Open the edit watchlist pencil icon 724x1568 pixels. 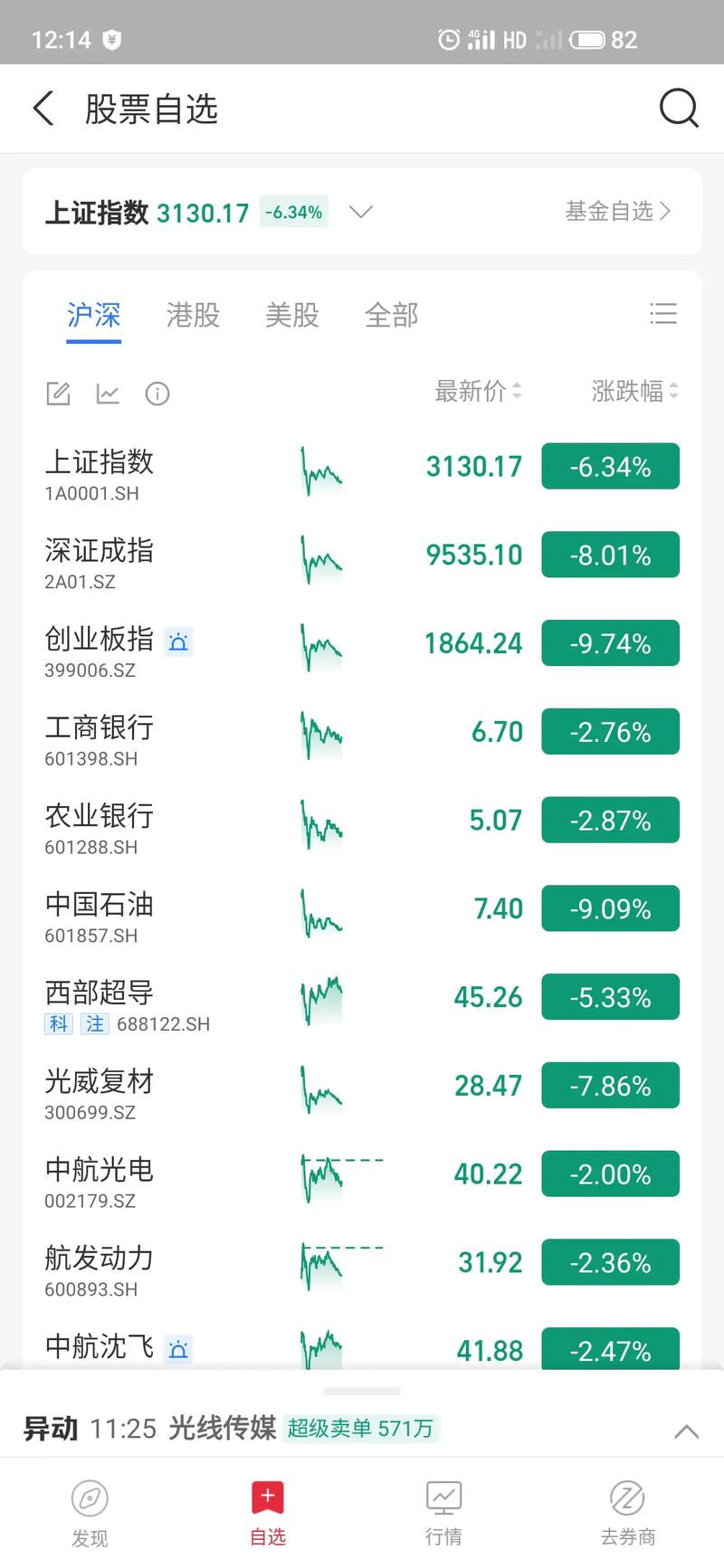[x=58, y=394]
